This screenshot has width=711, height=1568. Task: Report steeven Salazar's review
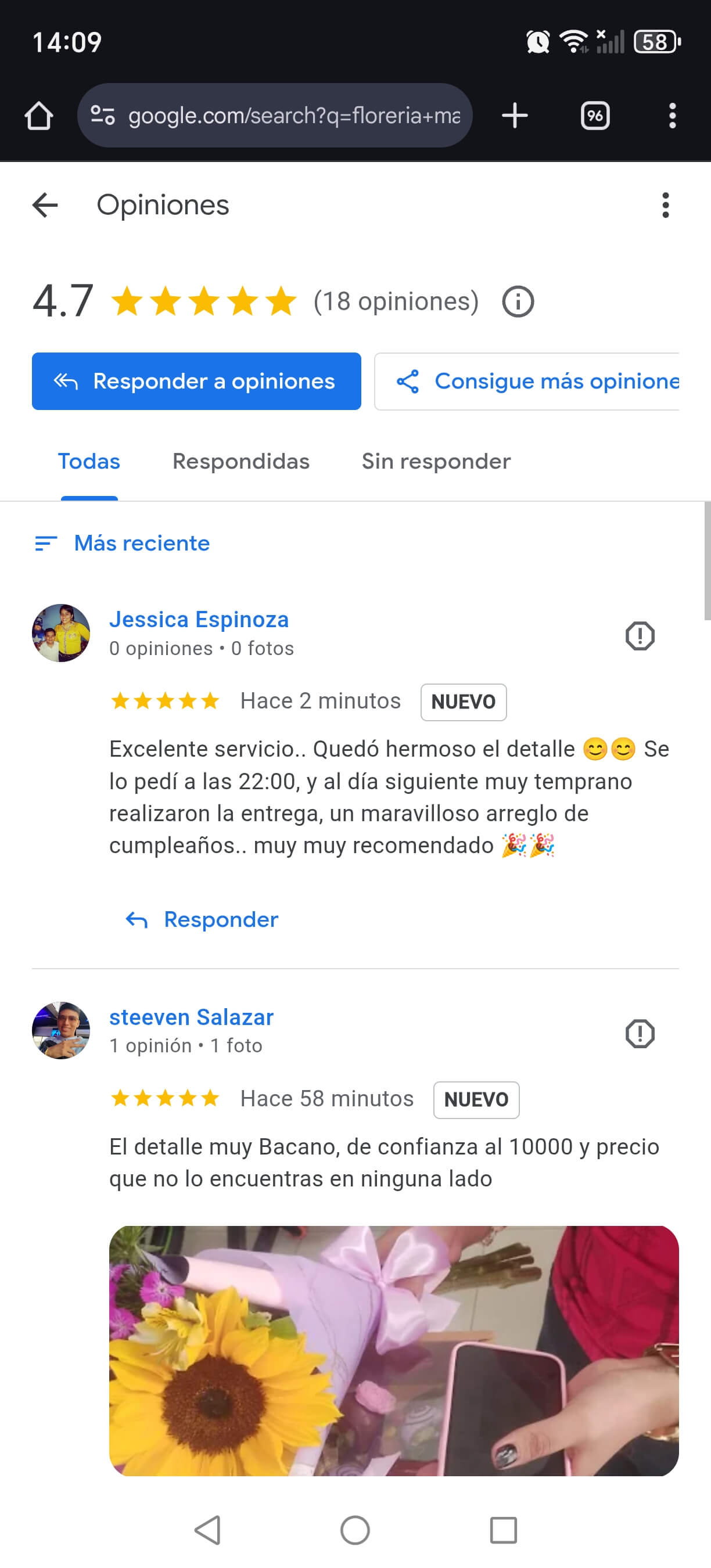tap(640, 1034)
